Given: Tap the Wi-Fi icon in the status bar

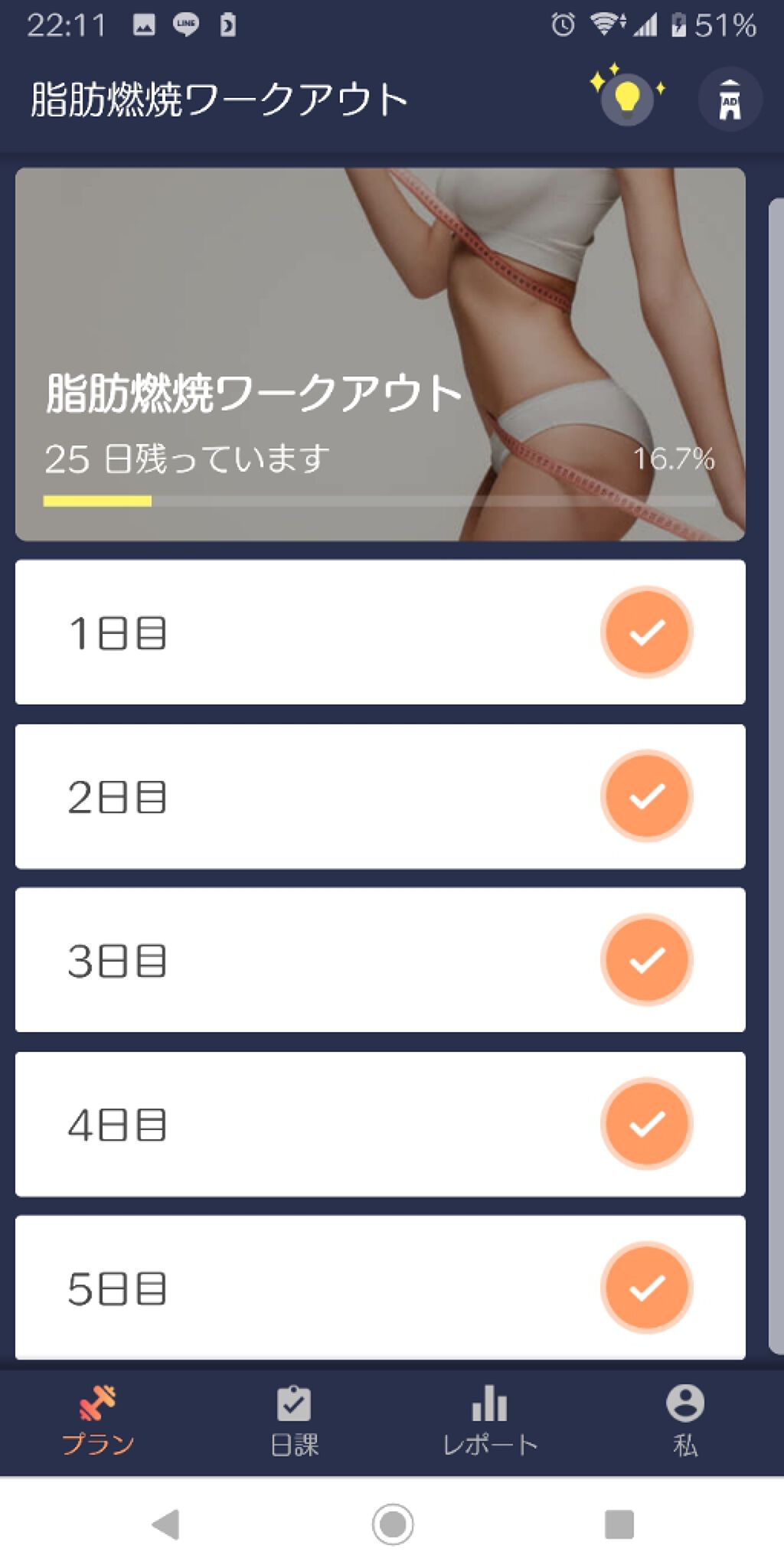Looking at the screenshot, I should (x=604, y=23).
